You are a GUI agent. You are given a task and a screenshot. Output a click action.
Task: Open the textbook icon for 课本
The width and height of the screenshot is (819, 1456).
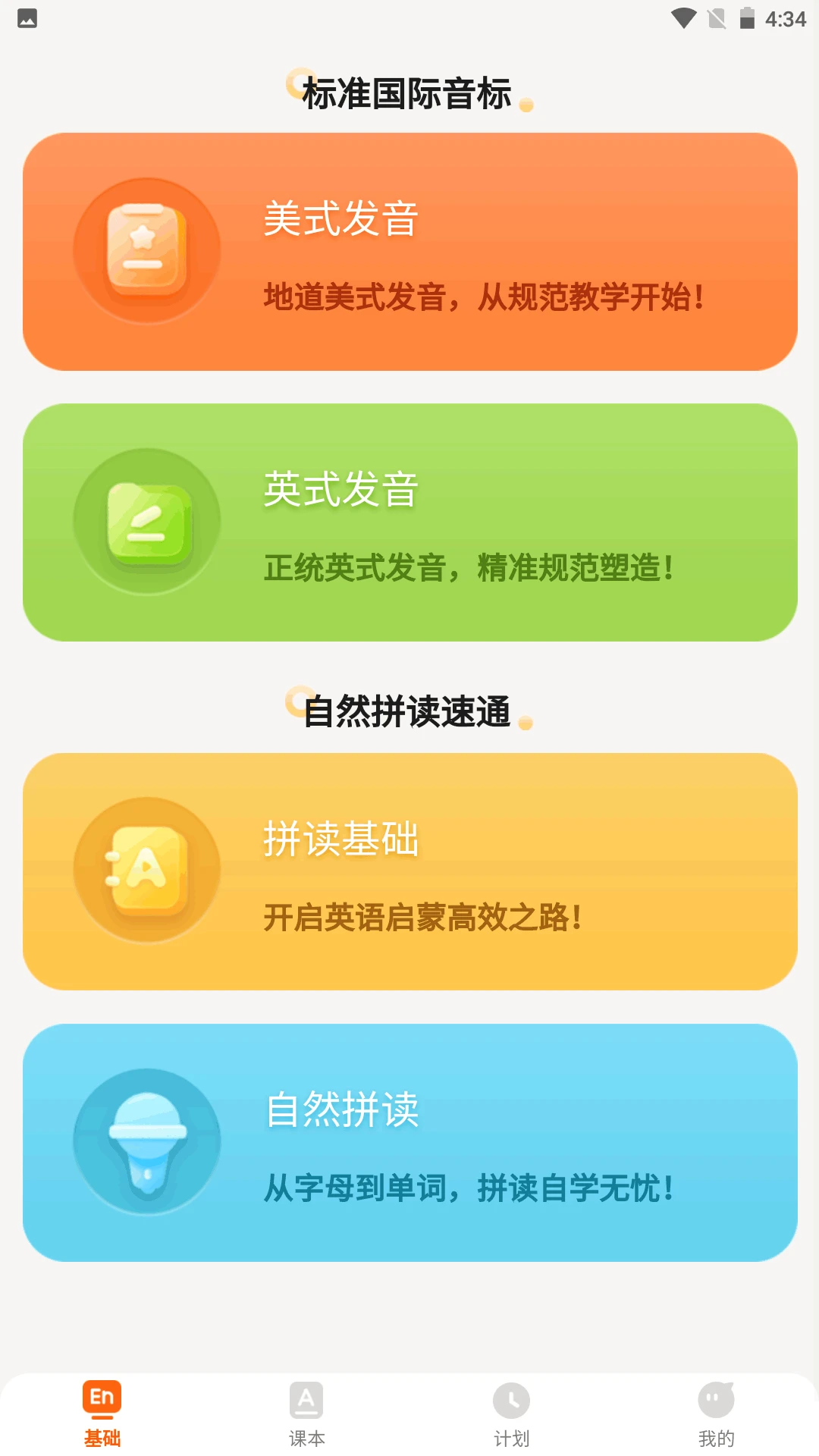coord(307,1399)
